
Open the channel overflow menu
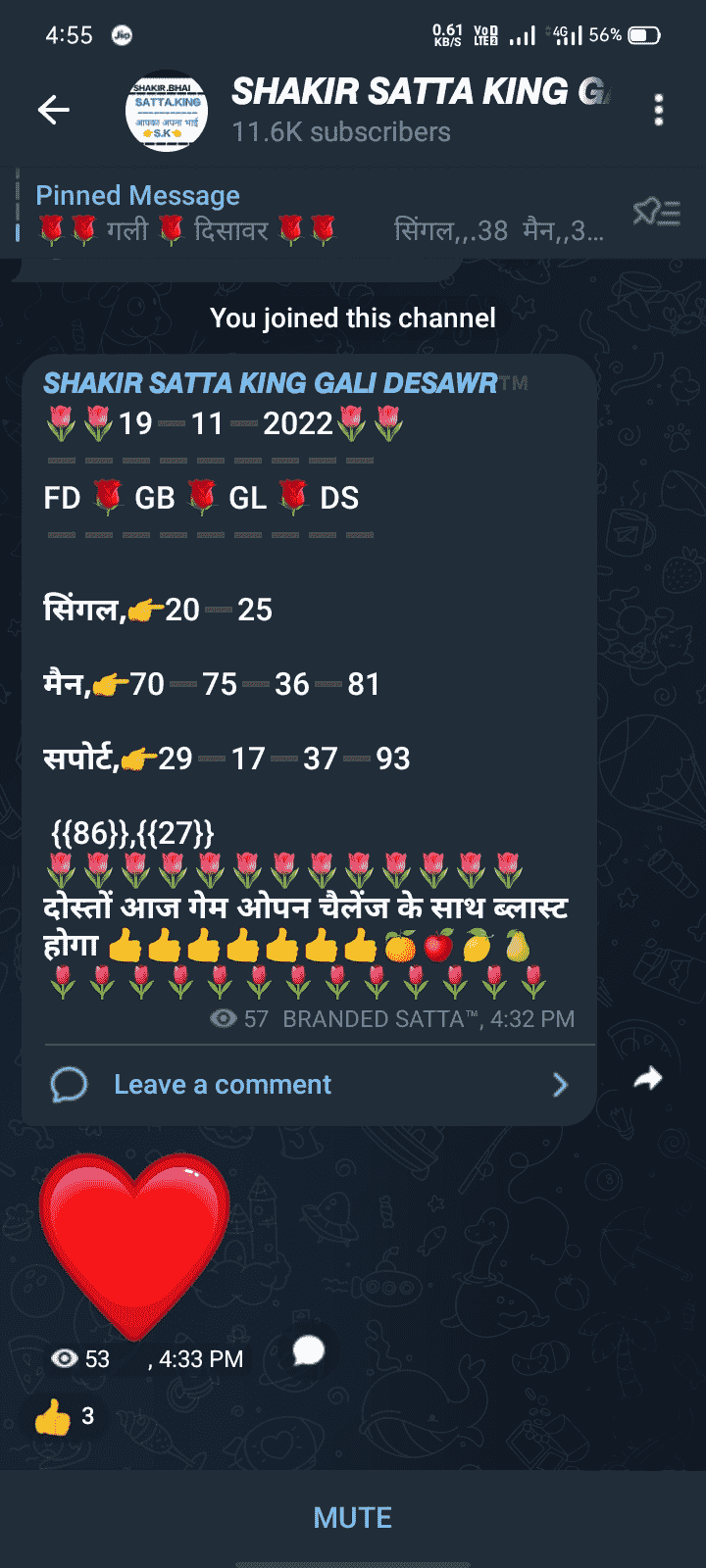point(658,110)
